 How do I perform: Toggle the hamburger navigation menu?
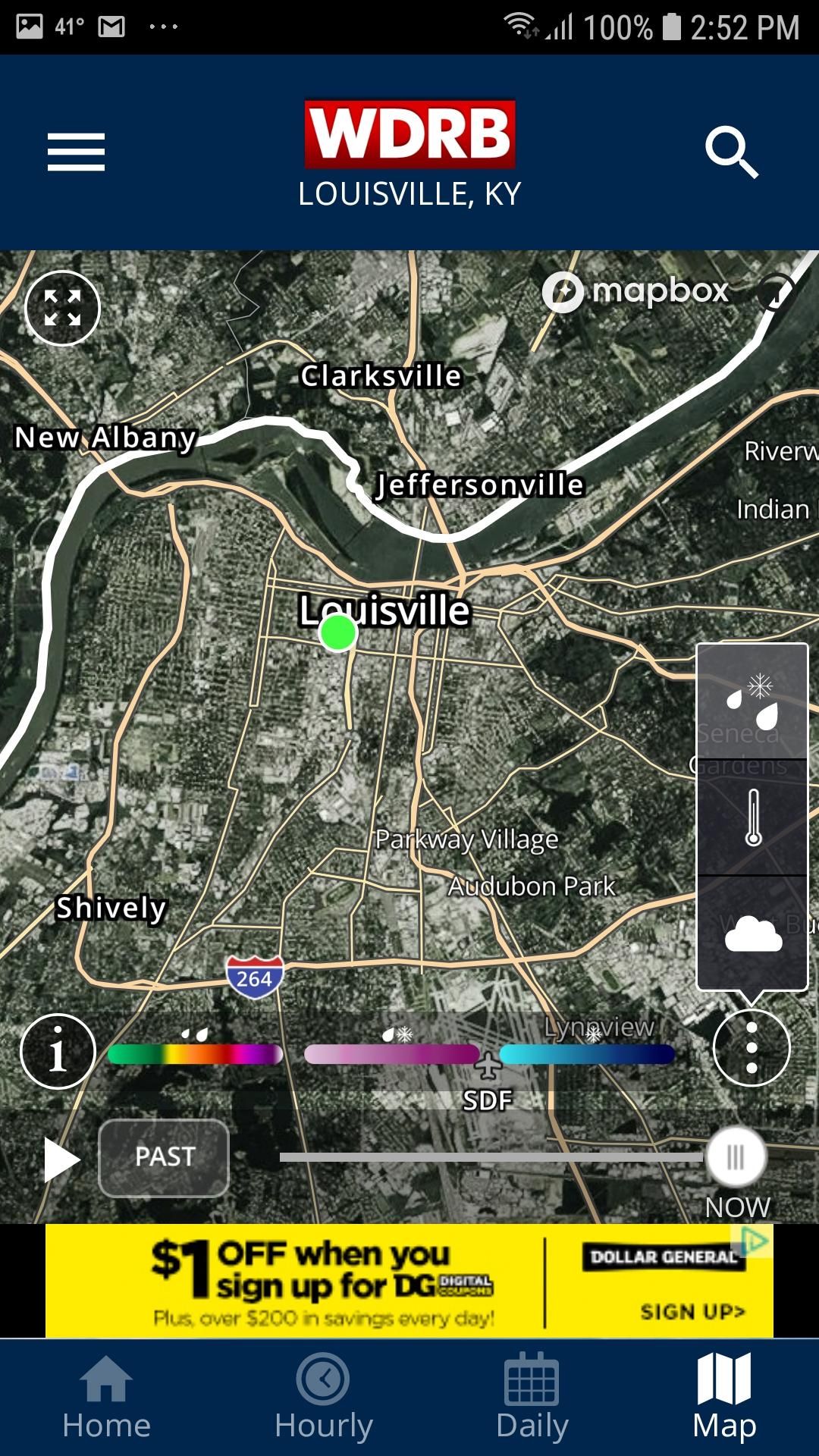pos(75,151)
